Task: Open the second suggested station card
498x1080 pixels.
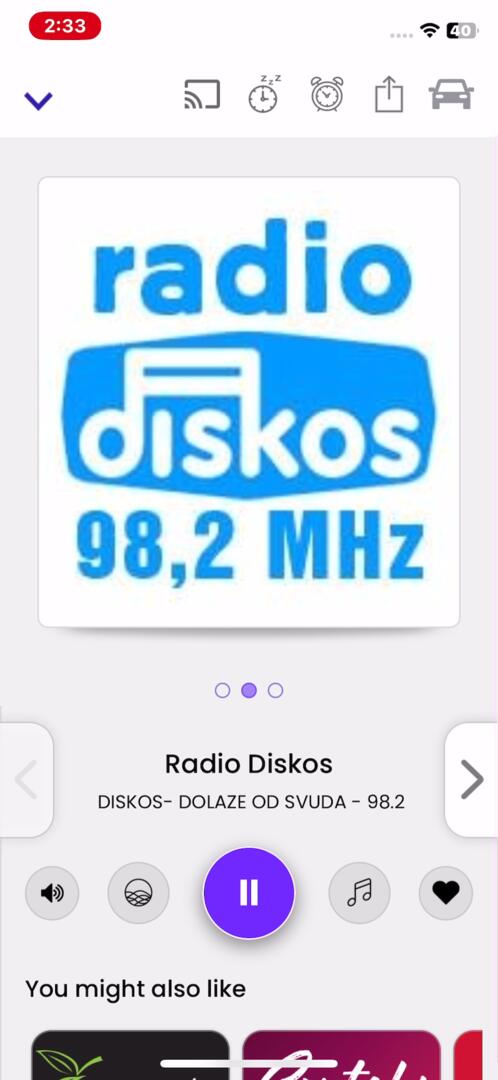Action: tap(342, 1055)
